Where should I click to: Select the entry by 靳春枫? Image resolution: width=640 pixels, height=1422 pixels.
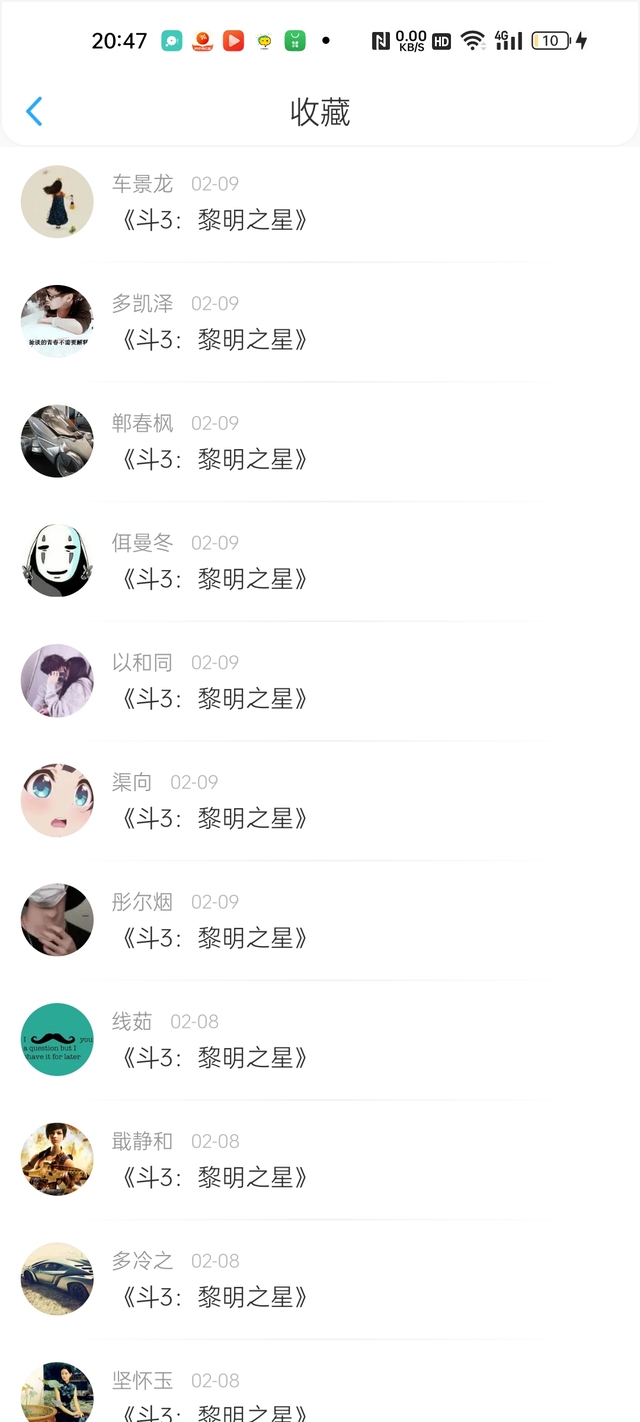tap(214, 460)
